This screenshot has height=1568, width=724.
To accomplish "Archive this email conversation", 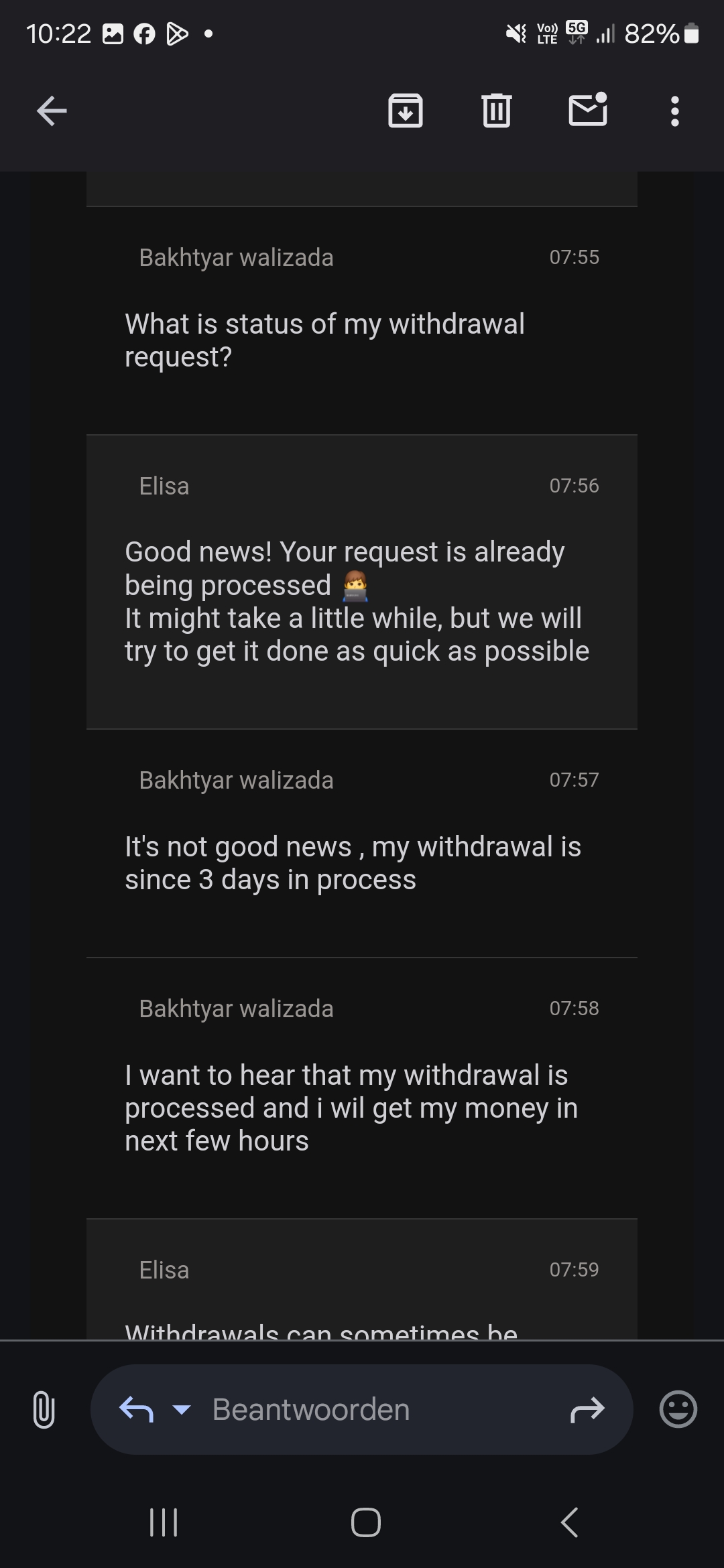I will pos(406,111).
